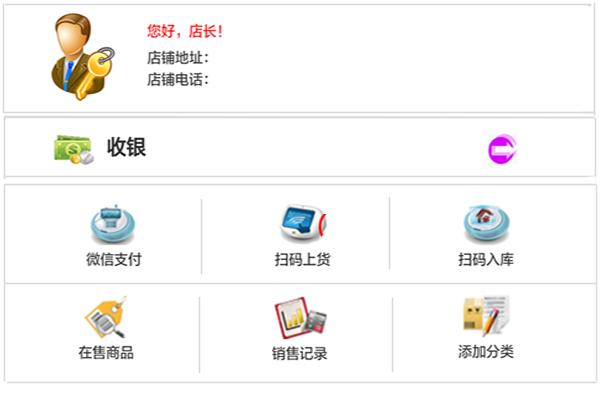The width and height of the screenshot is (600, 400).
Task: Open 销售记录
Action: click(299, 330)
